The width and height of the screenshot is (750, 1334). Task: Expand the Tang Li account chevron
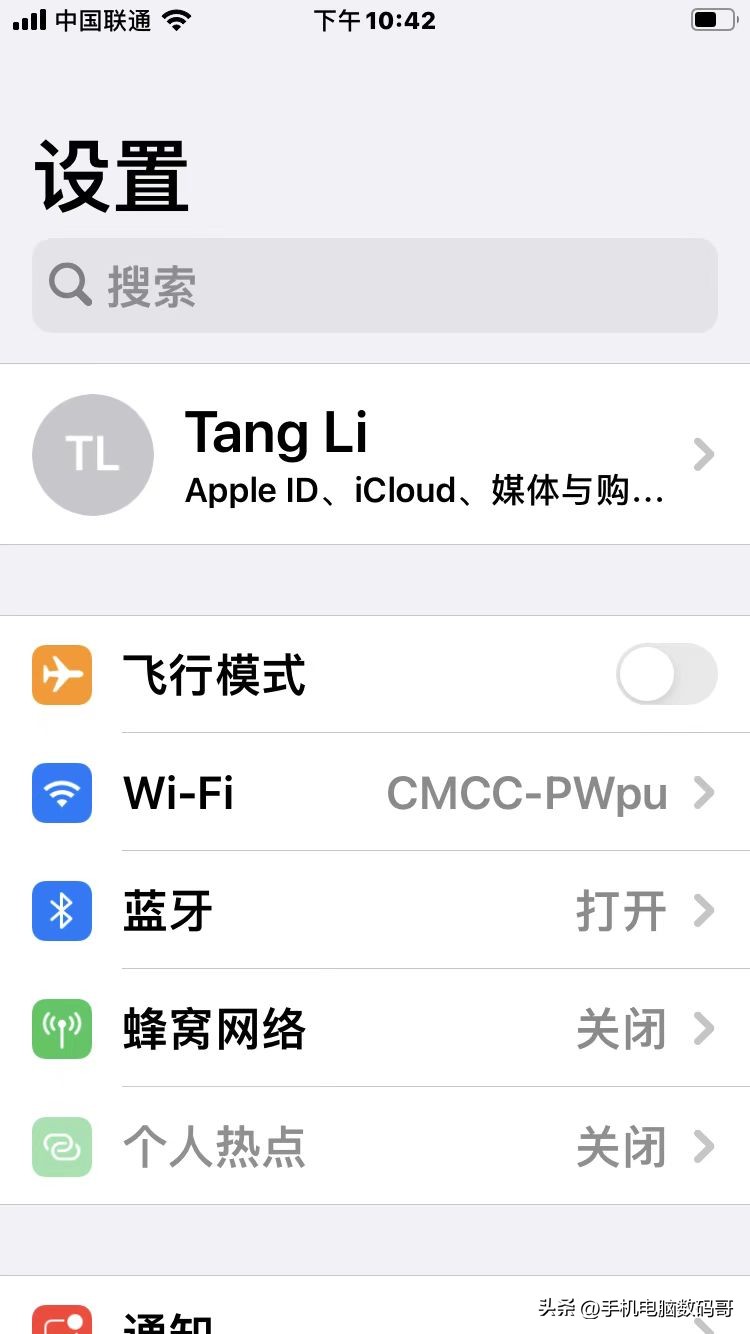(x=703, y=455)
